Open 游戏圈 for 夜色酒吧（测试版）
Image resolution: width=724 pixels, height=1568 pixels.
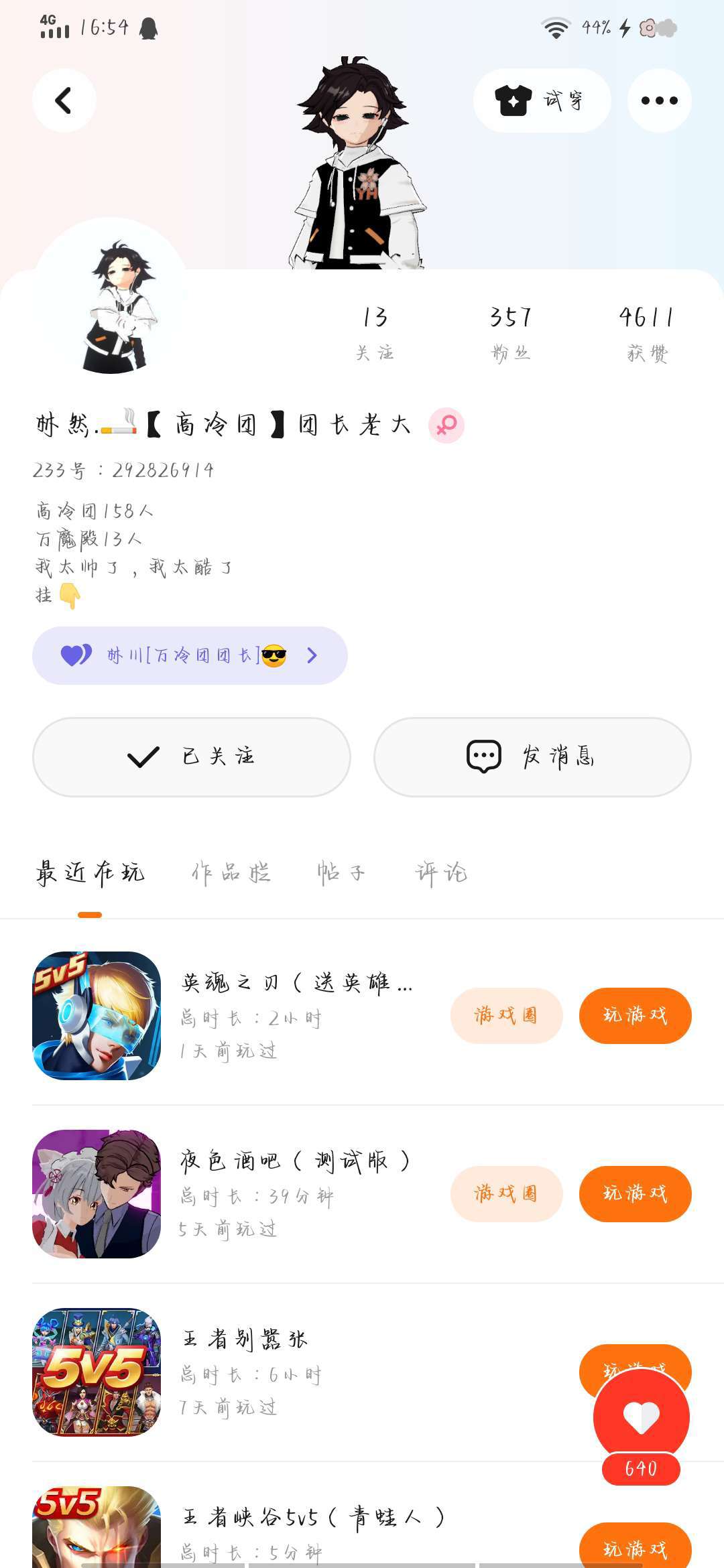(506, 1193)
